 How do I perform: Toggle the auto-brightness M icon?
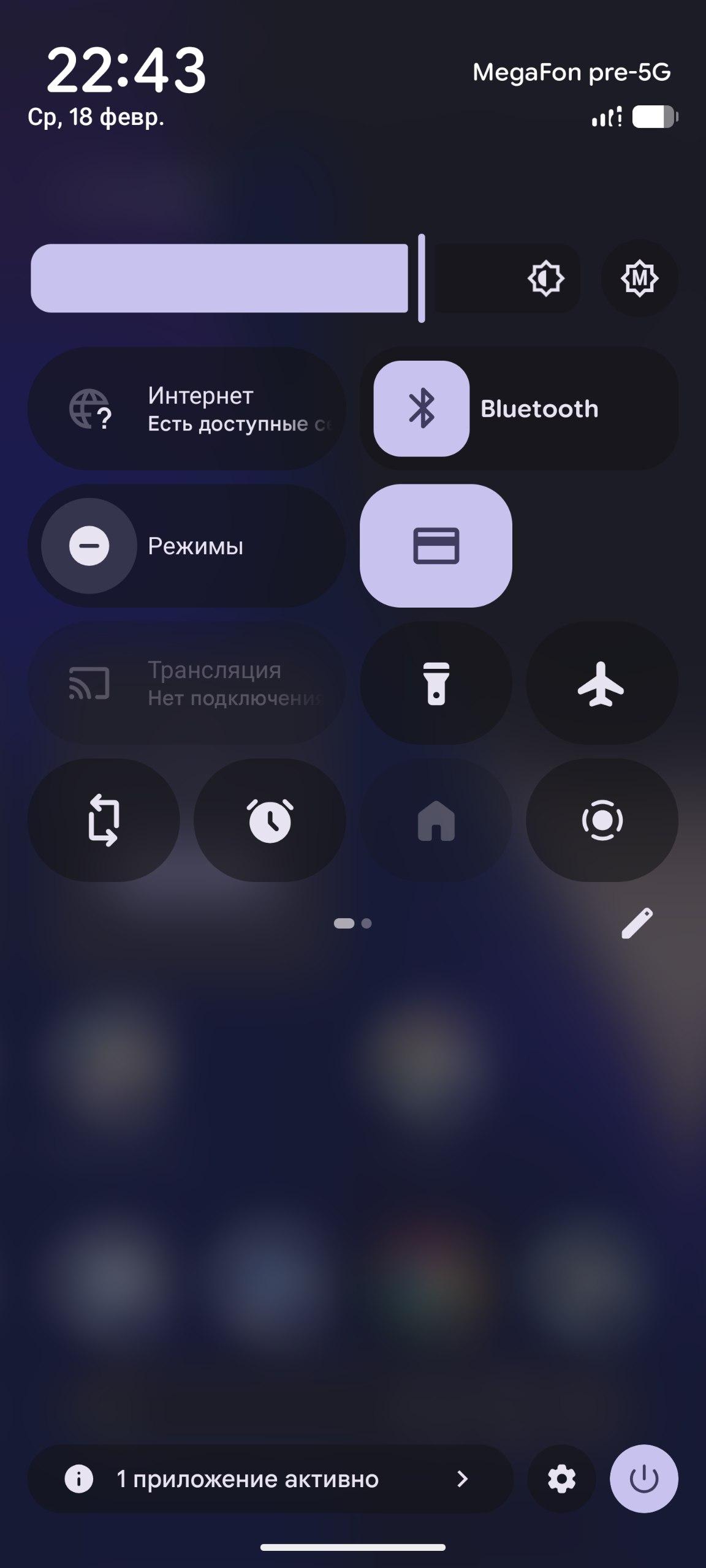coord(639,278)
